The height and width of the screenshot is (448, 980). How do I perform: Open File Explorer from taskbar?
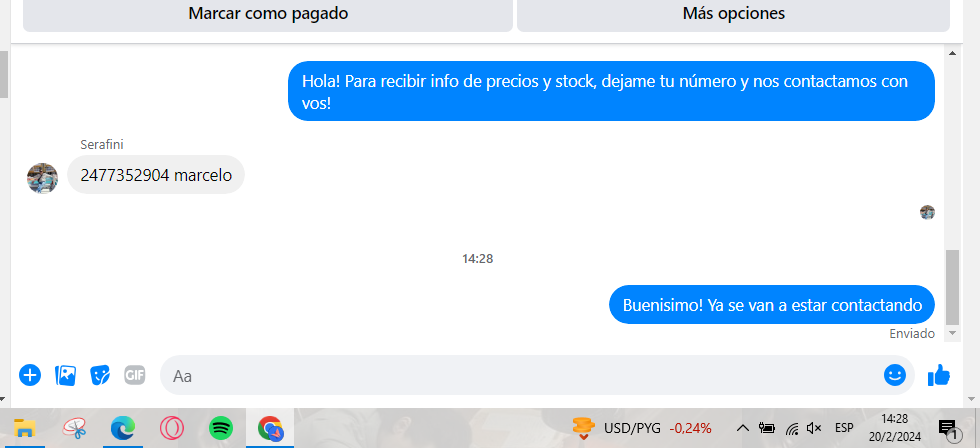(x=24, y=428)
